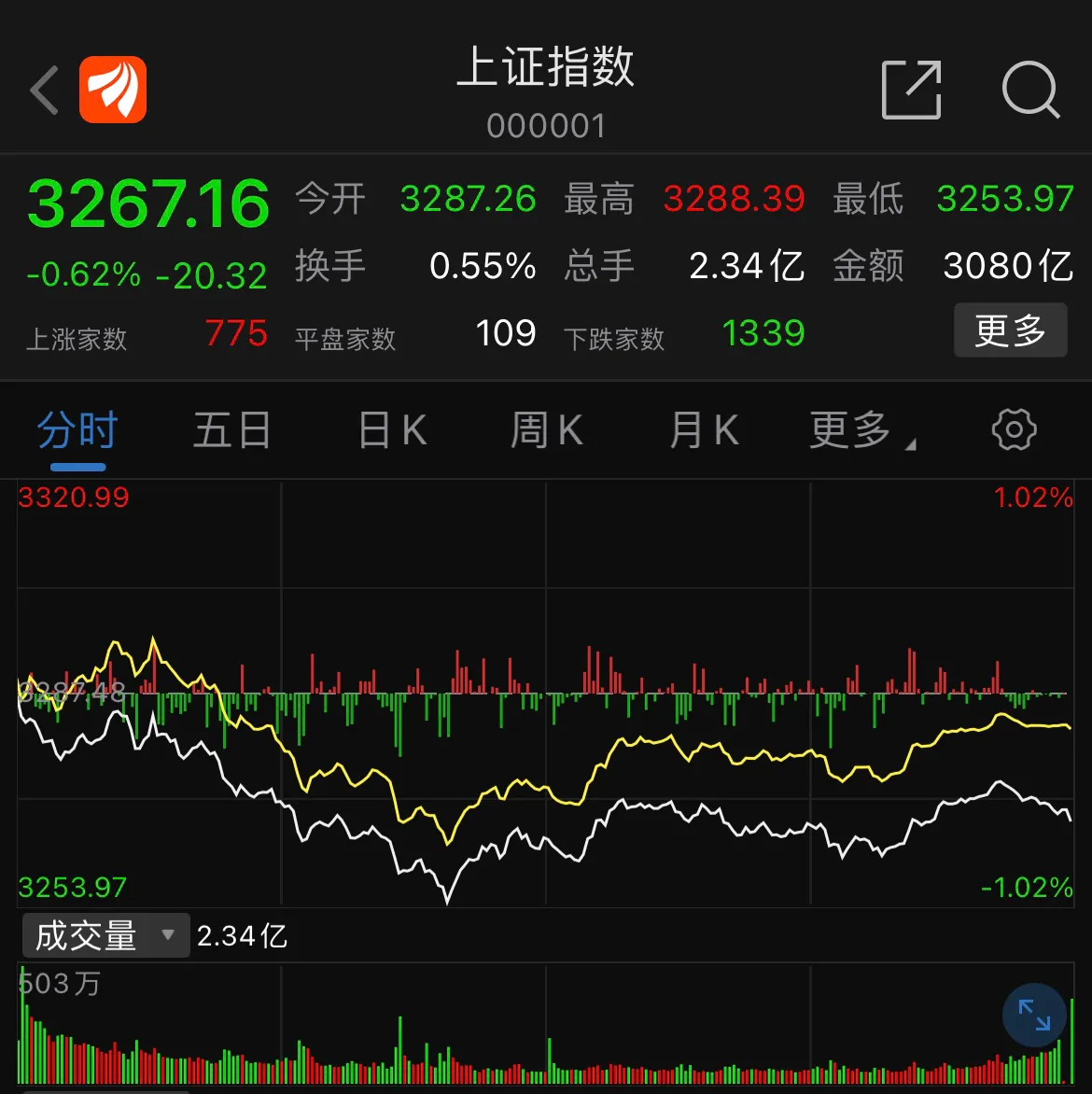This screenshot has width=1092, height=1094.
Task: Switch to the 五日 chart tab
Action: coord(231,431)
